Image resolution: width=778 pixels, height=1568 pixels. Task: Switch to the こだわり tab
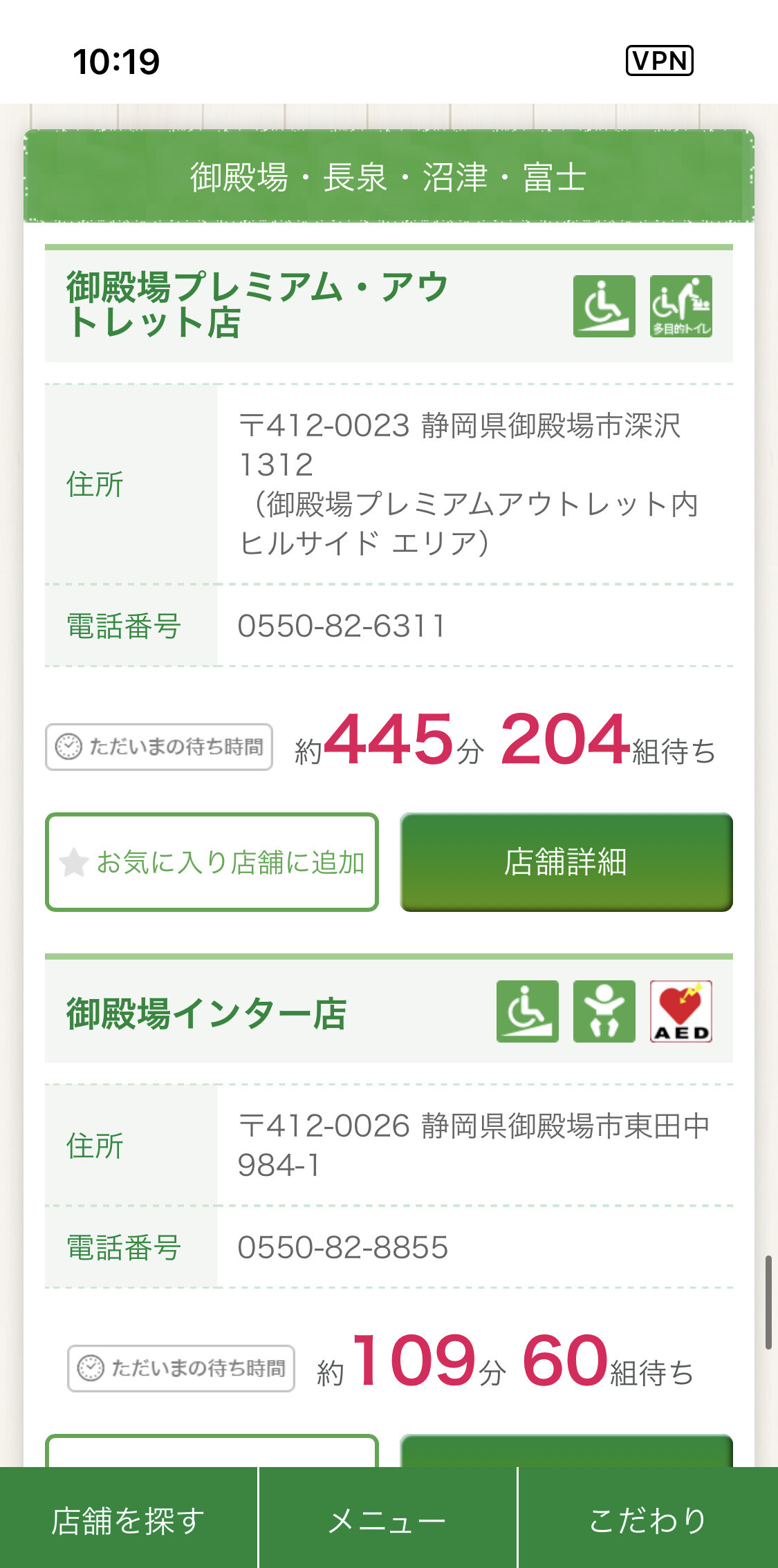pyautogui.click(x=649, y=1520)
